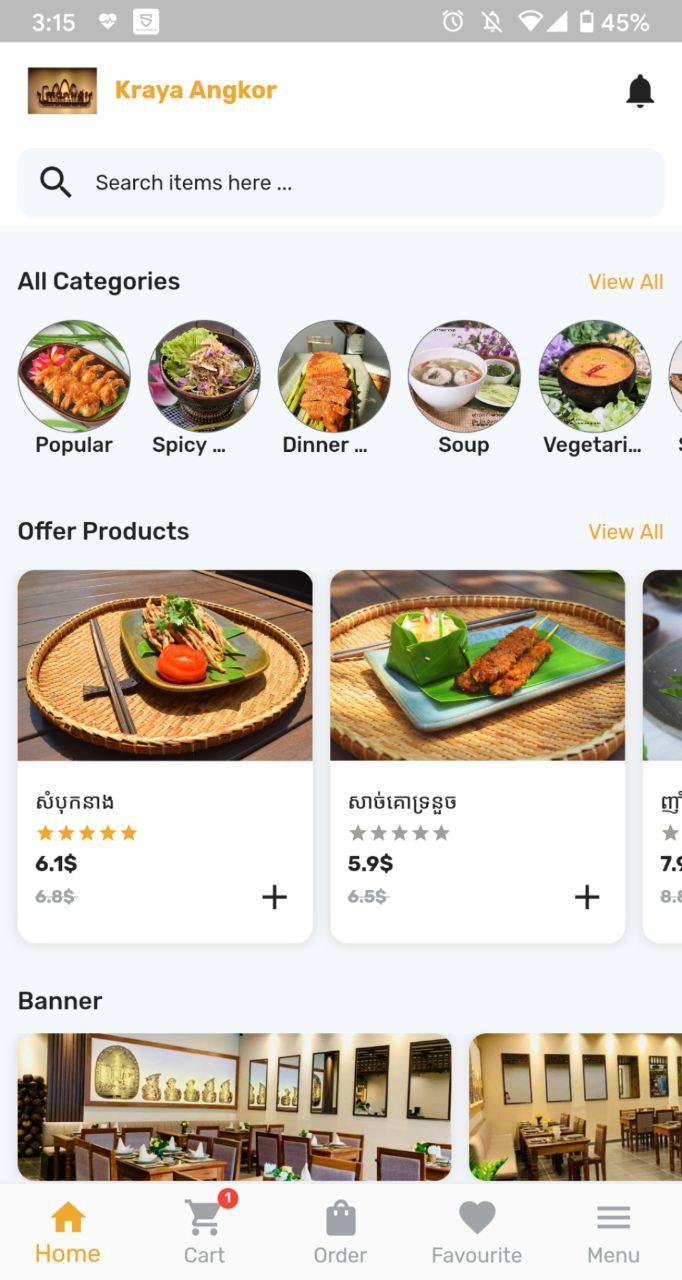Open the notifications bell
Screen dimensions: 682x1280
(640, 91)
